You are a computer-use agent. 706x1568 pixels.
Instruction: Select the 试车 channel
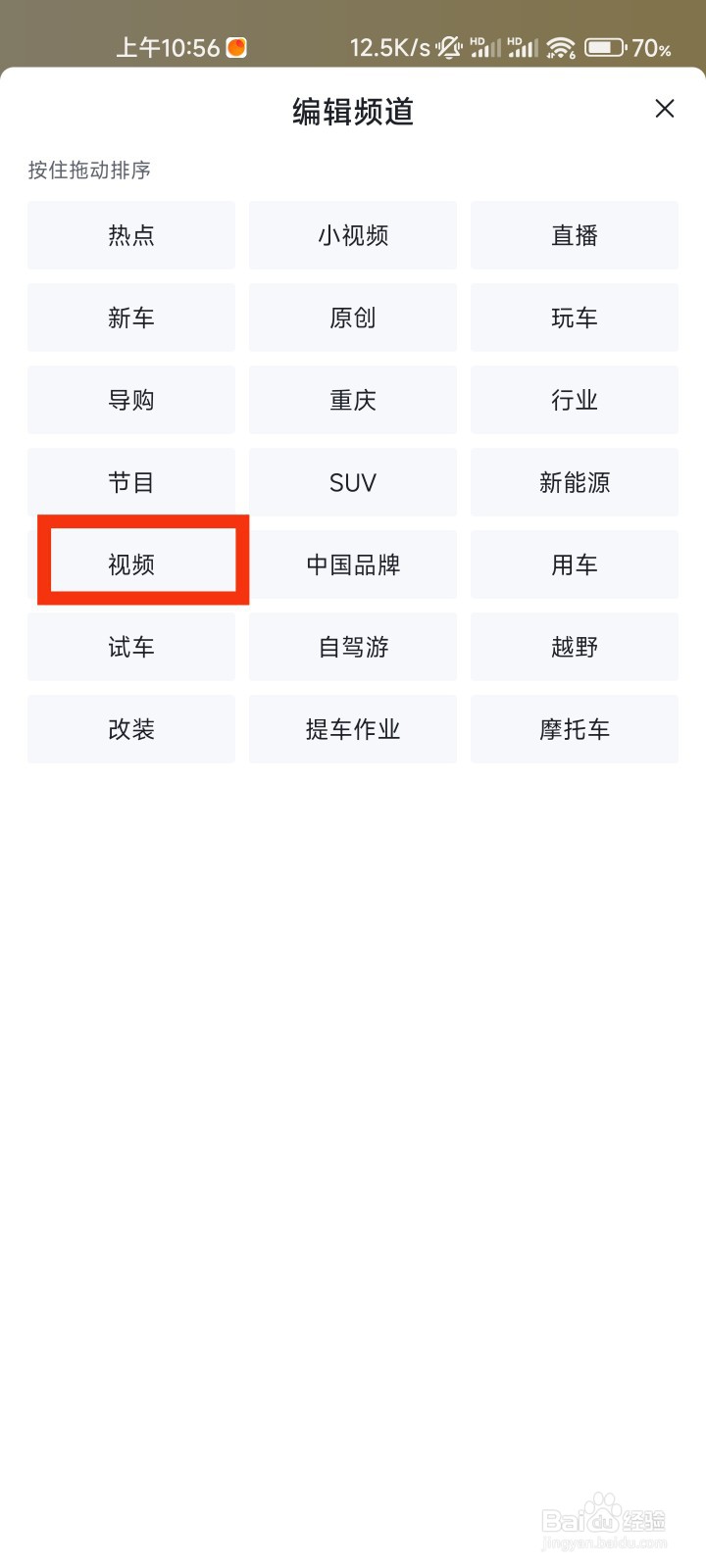pos(130,647)
